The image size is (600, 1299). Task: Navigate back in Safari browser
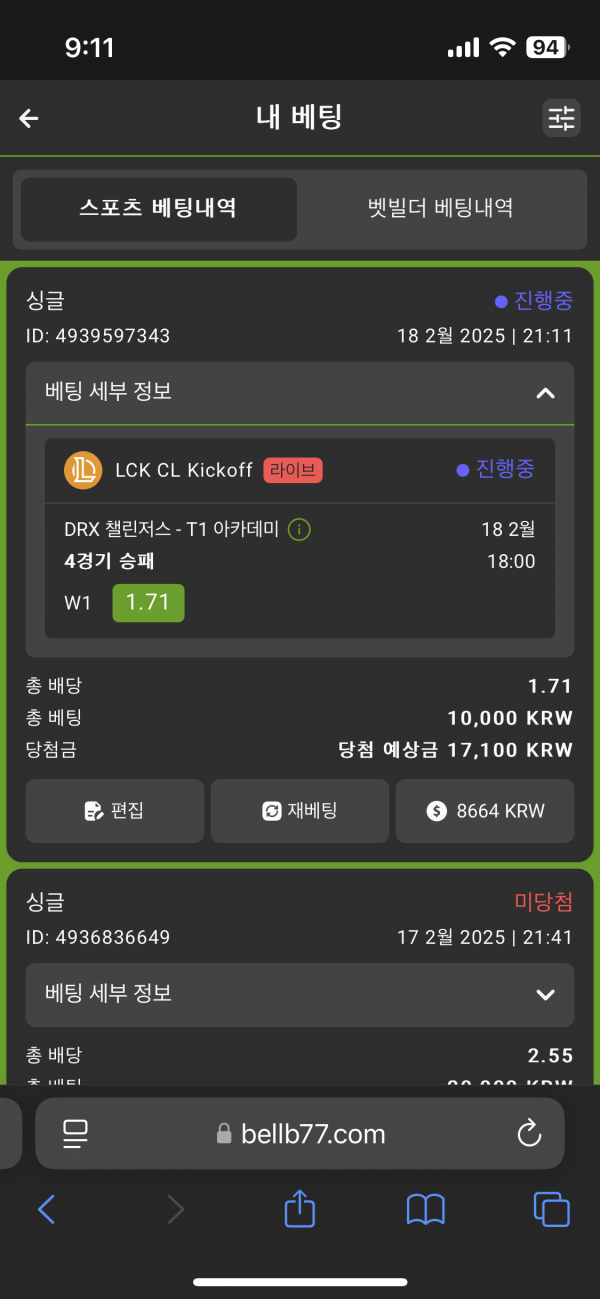pos(46,1210)
